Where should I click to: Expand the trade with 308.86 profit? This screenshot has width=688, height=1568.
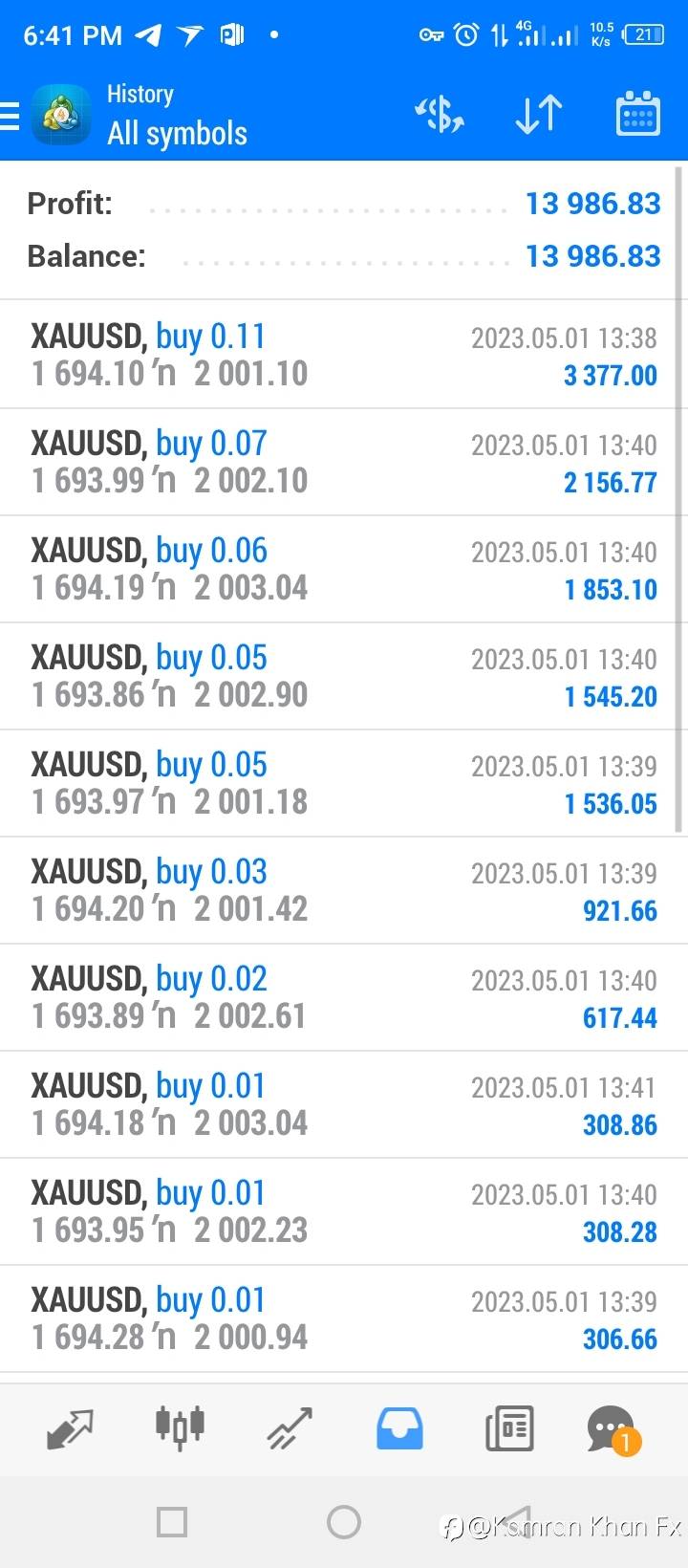(x=344, y=1104)
